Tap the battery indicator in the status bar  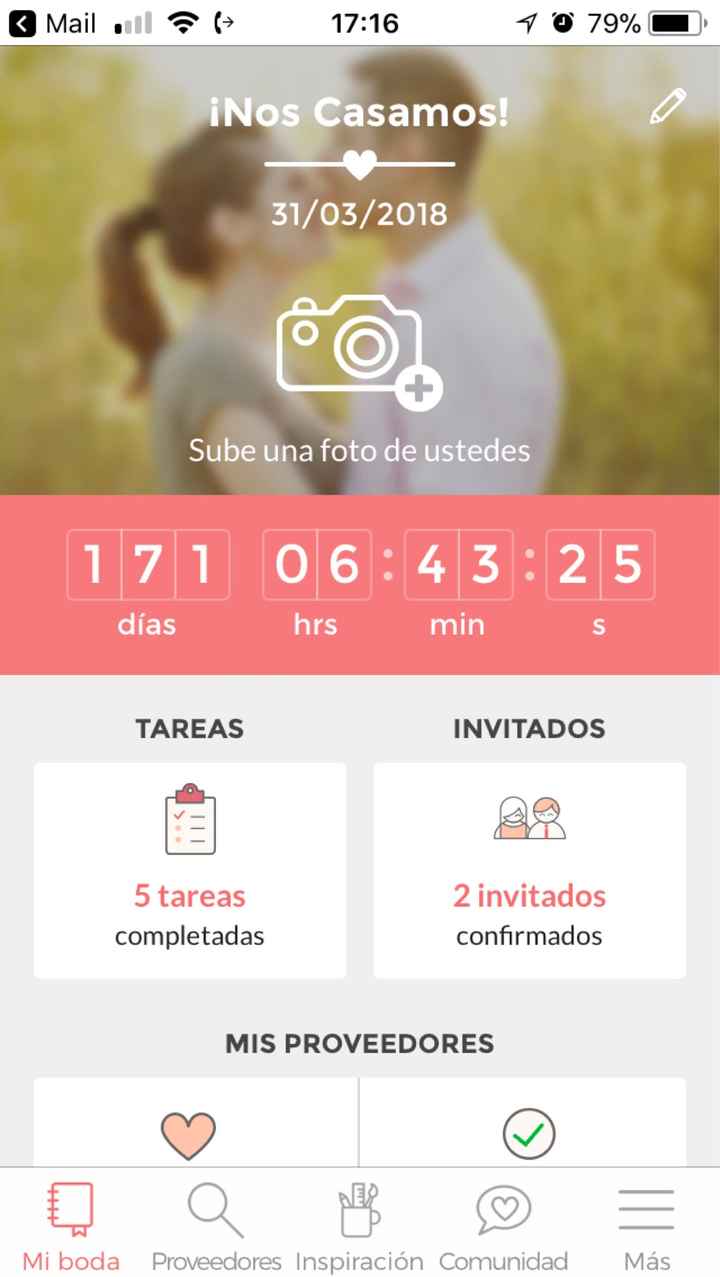click(676, 22)
